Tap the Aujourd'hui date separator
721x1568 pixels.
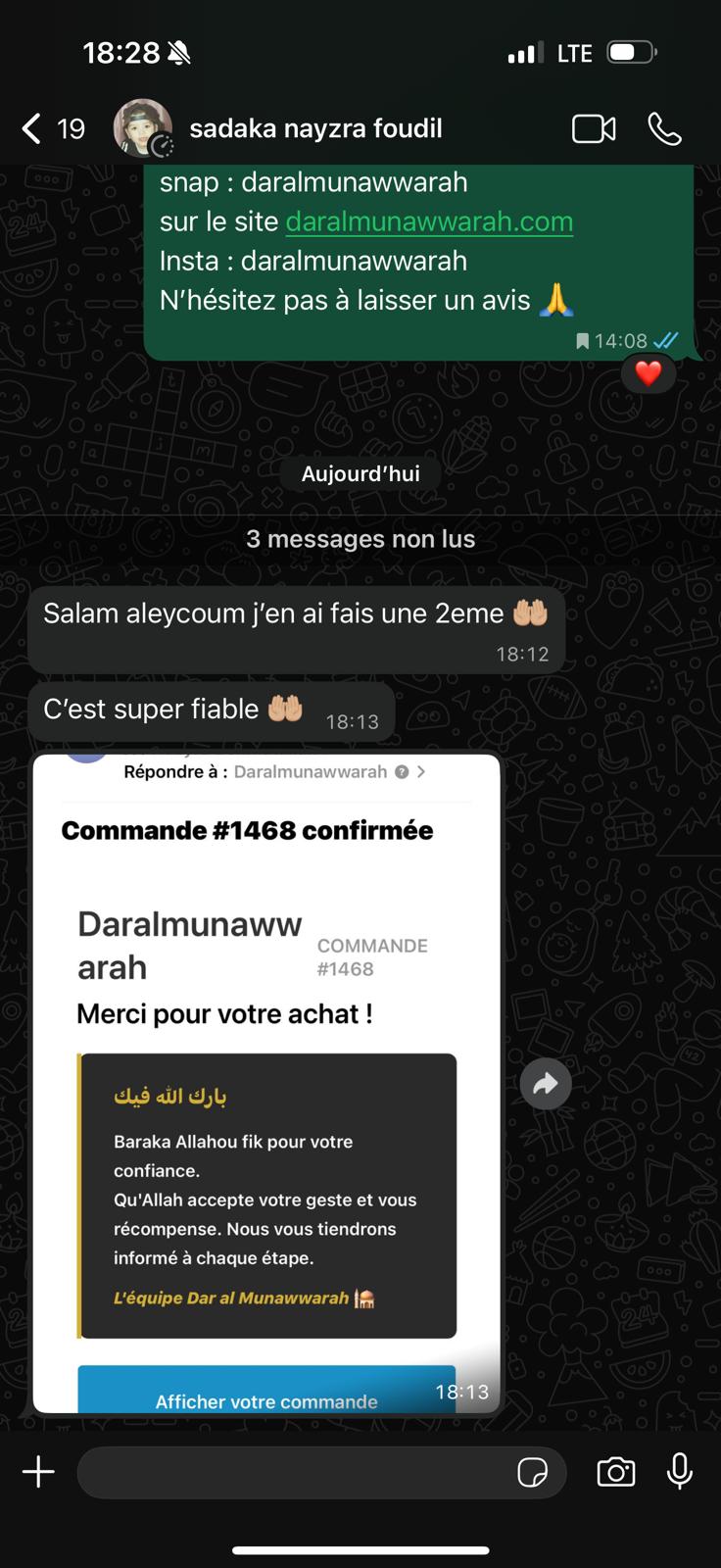[360, 473]
